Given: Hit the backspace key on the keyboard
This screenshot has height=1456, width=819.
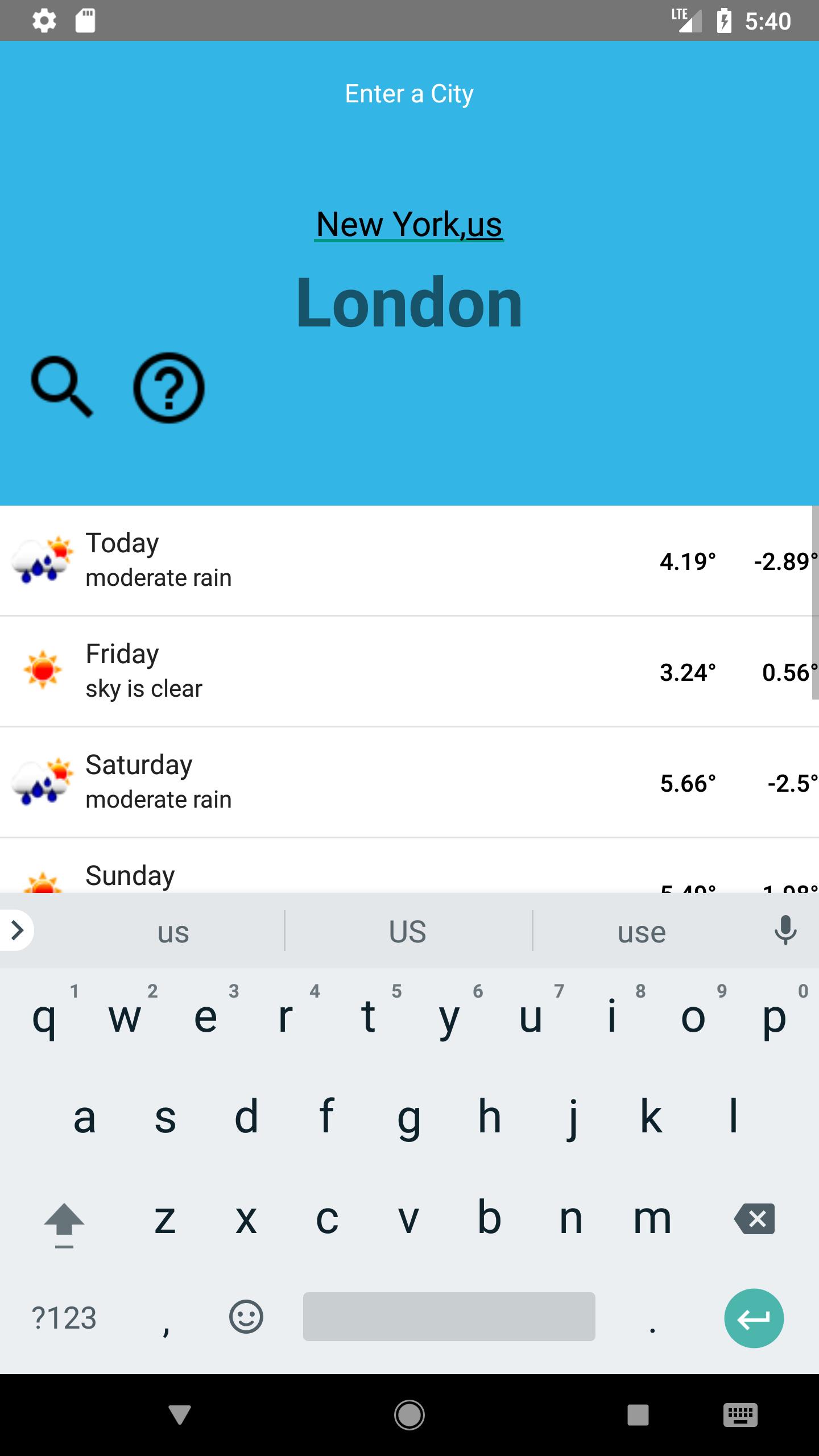Looking at the screenshot, I should (x=755, y=1218).
